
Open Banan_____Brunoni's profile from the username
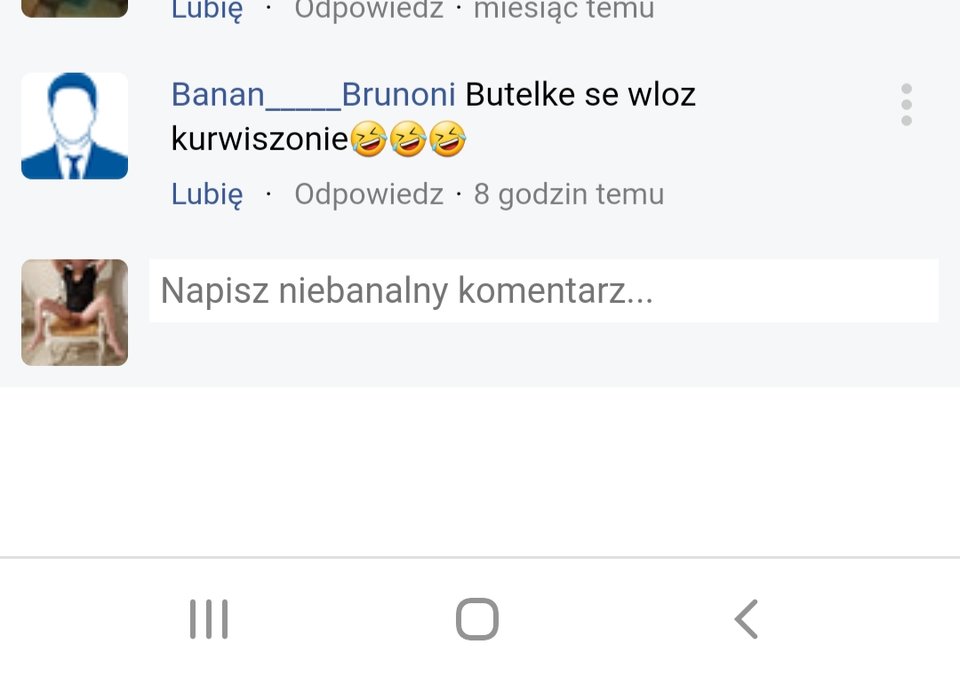pos(313,95)
